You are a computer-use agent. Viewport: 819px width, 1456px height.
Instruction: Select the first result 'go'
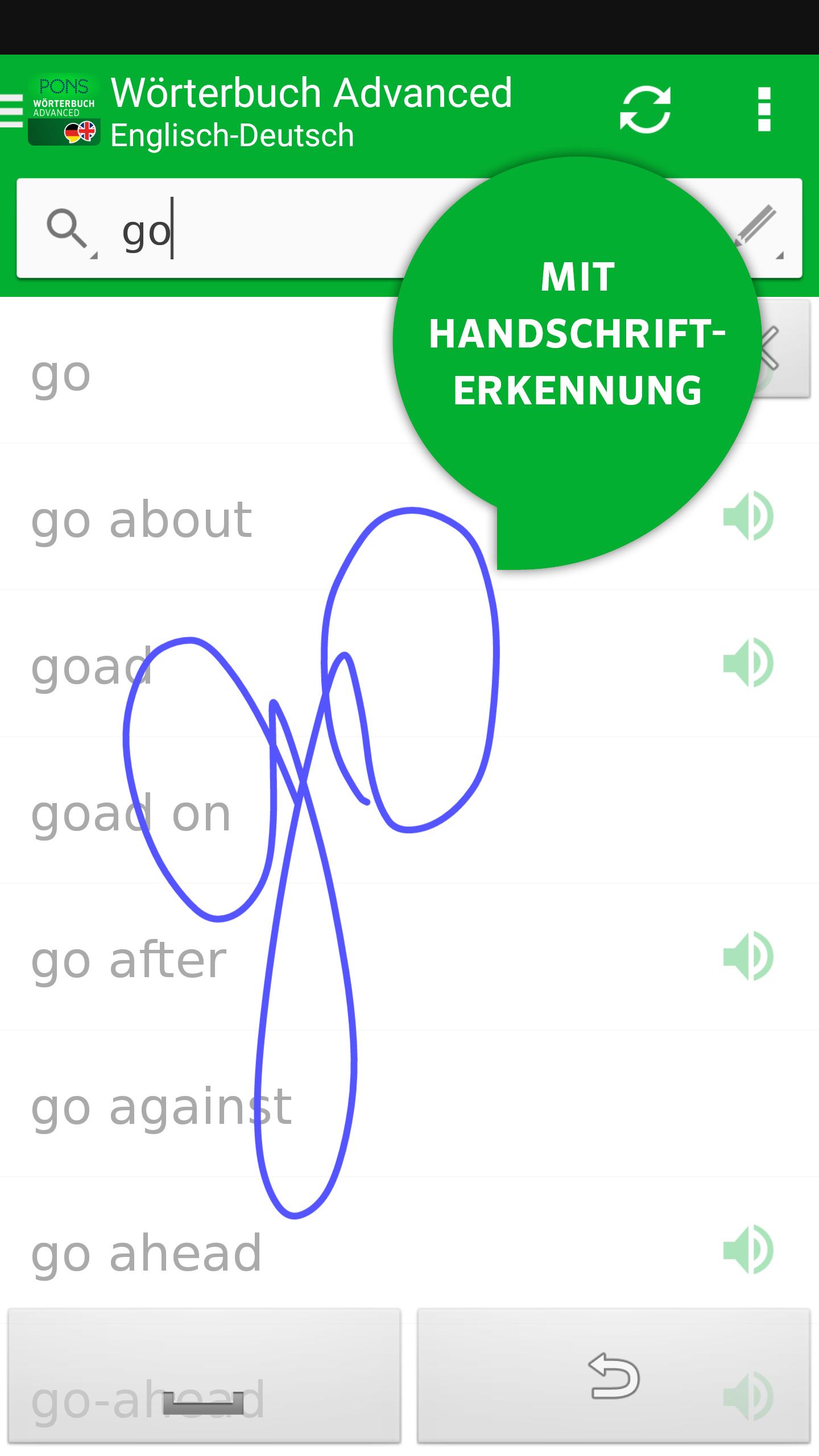[x=61, y=374]
